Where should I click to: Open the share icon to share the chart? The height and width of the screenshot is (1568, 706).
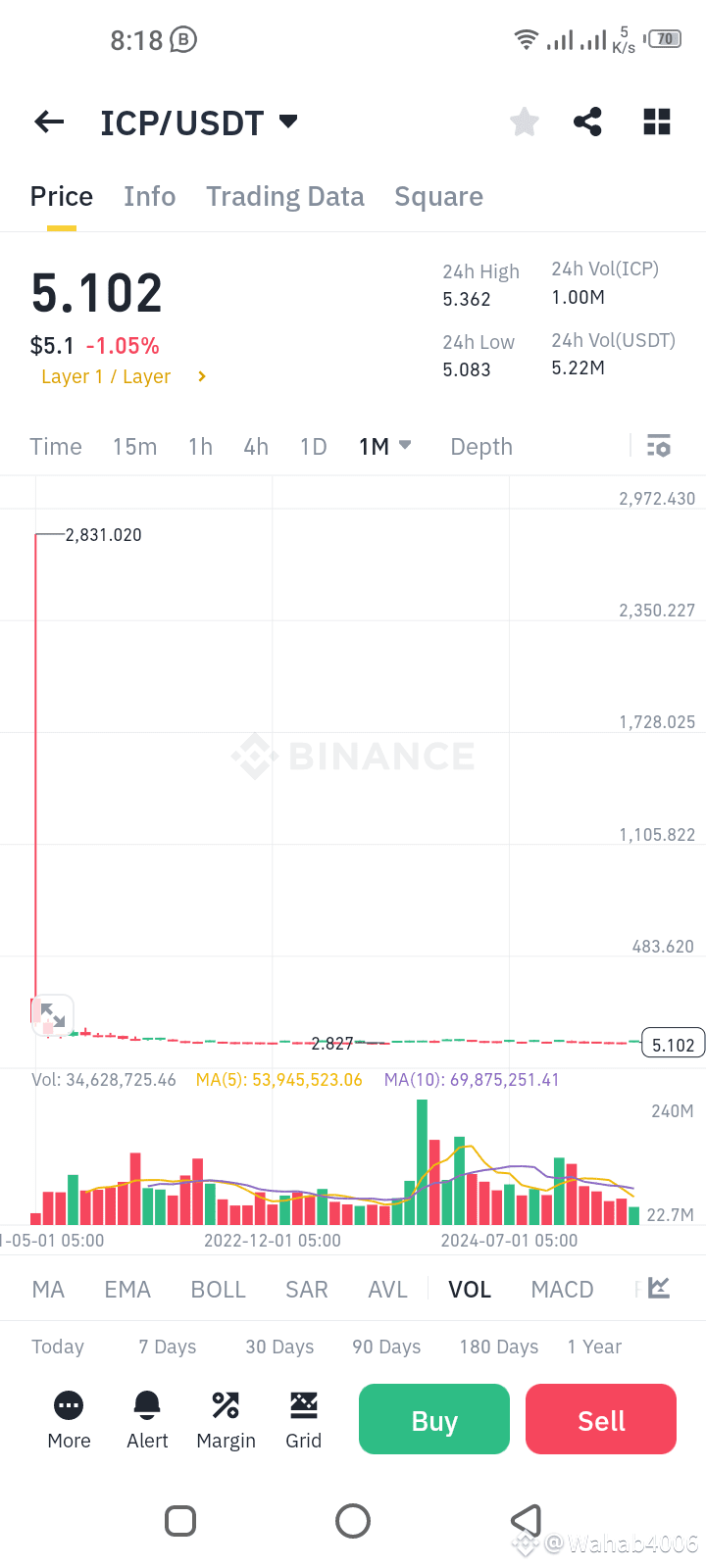(587, 122)
